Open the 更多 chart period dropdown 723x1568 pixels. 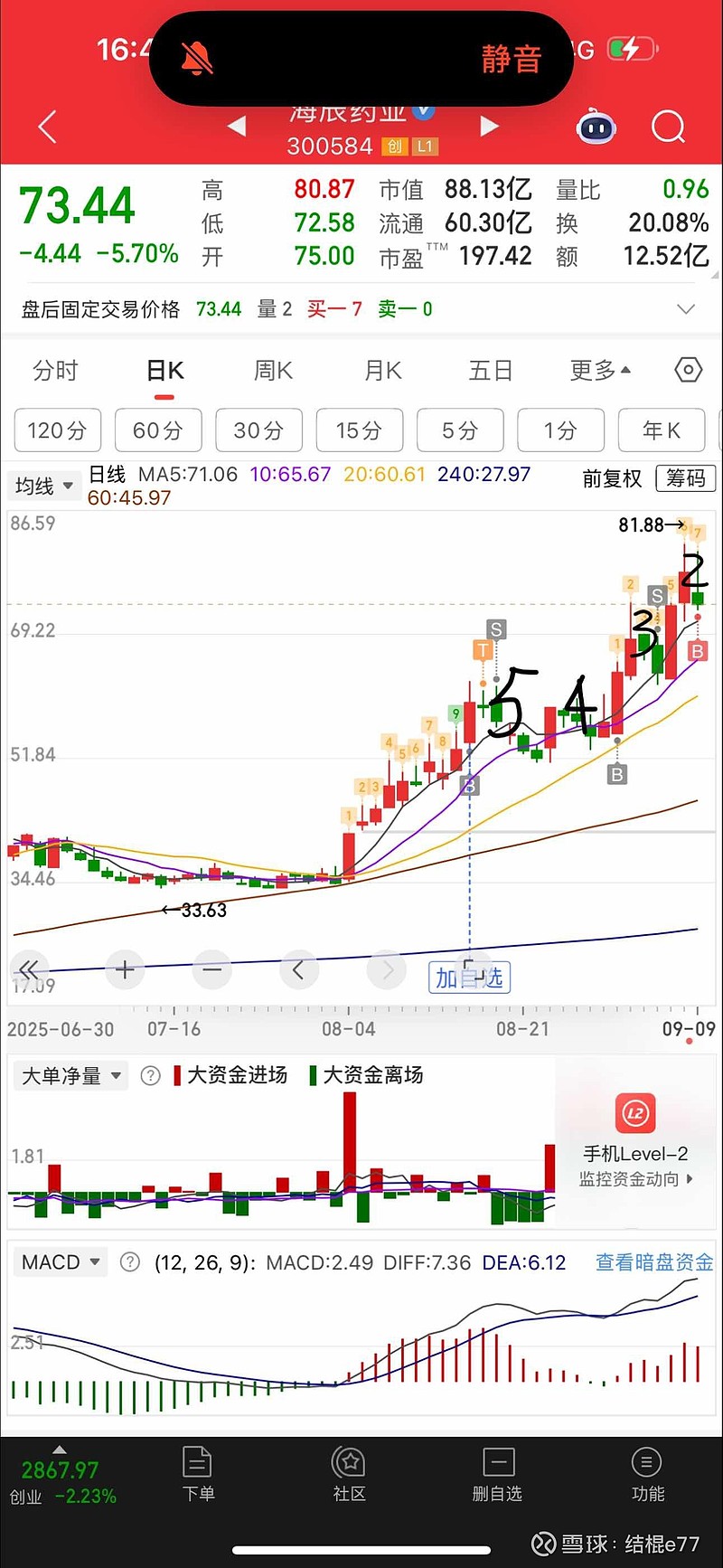(x=600, y=371)
